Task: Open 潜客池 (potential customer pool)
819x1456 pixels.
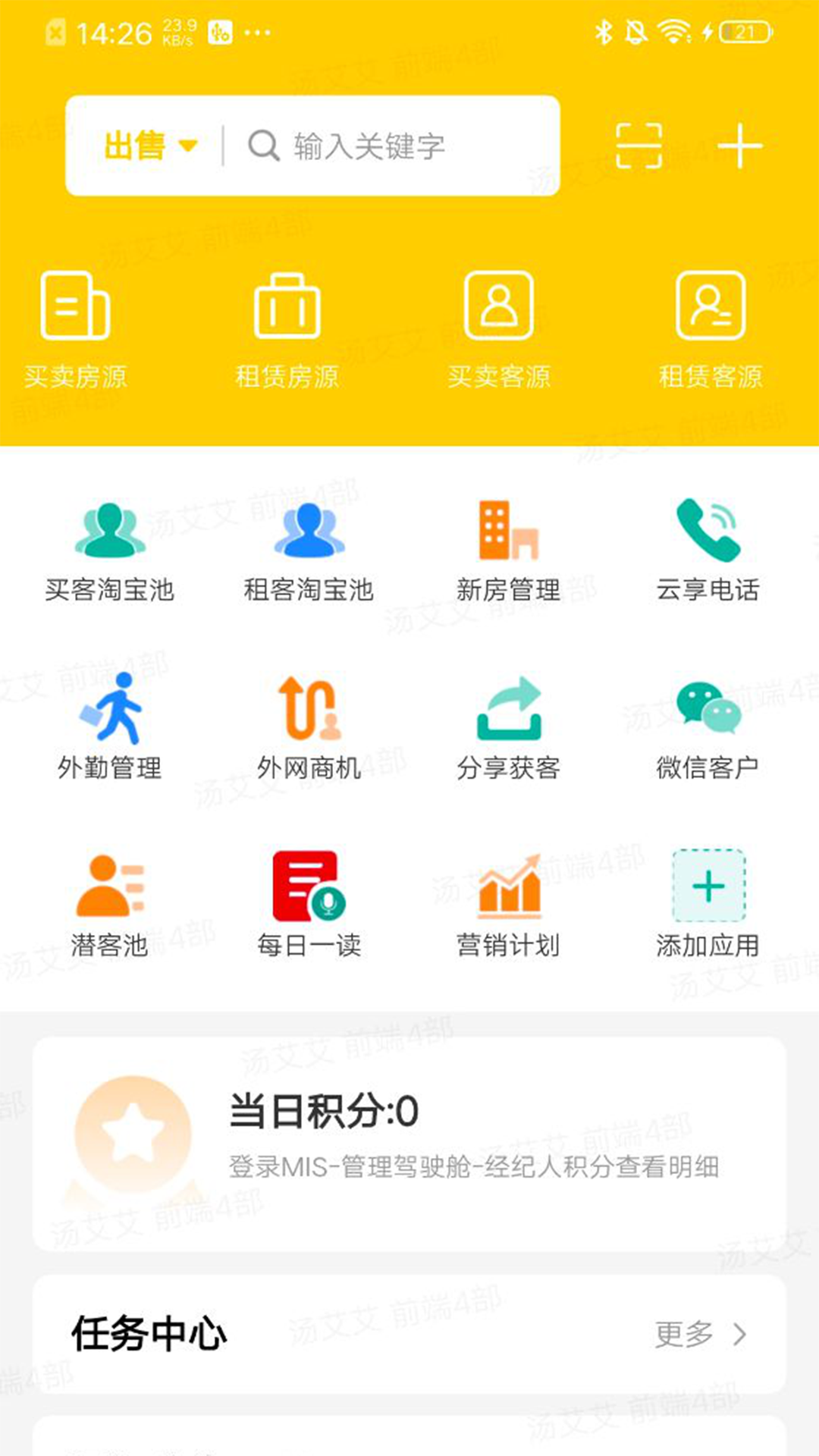Action: (x=110, y=899)
